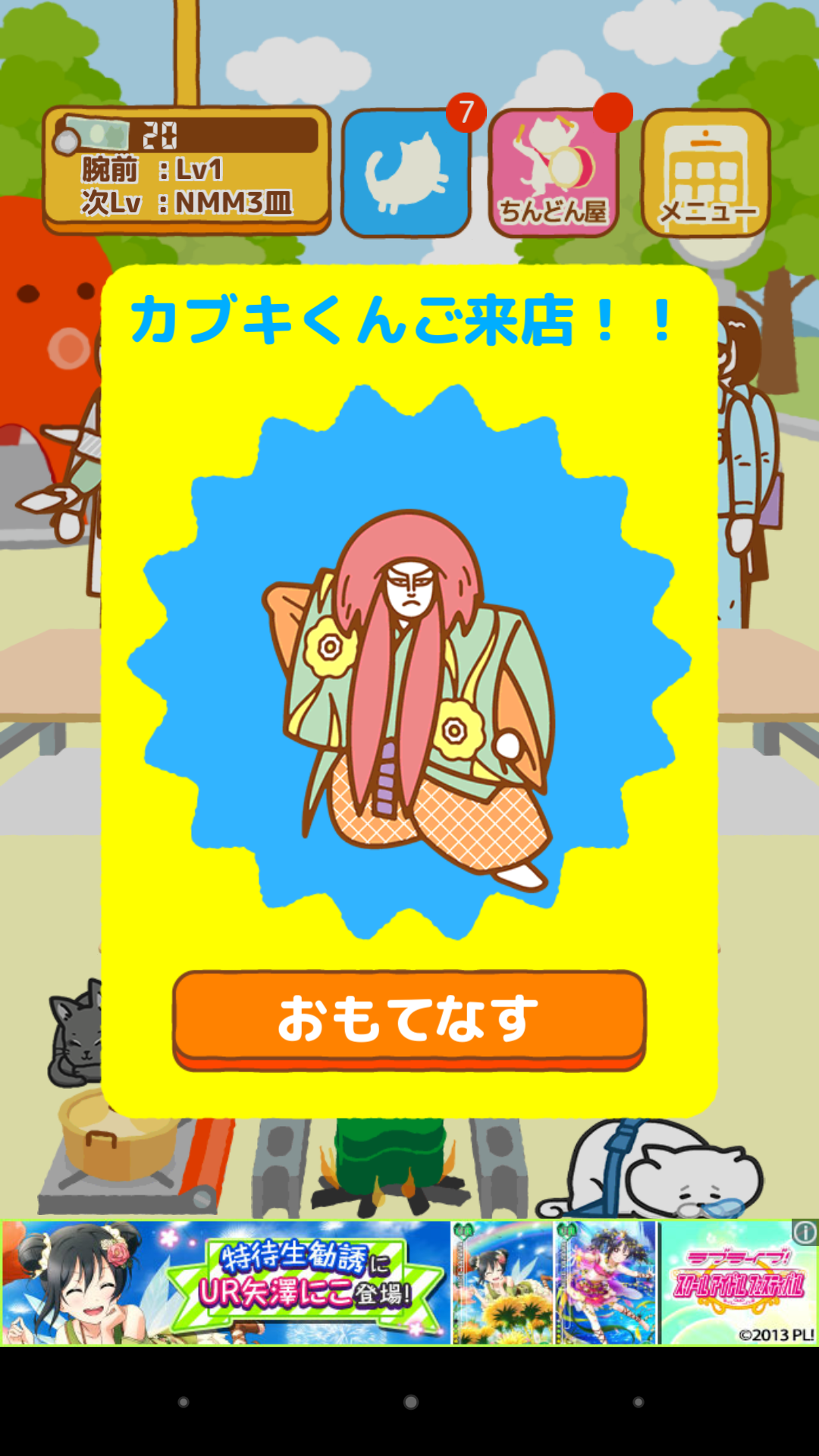Open the メニュー button
Viewport: 819px width, 1456px height.
point(706,173)
